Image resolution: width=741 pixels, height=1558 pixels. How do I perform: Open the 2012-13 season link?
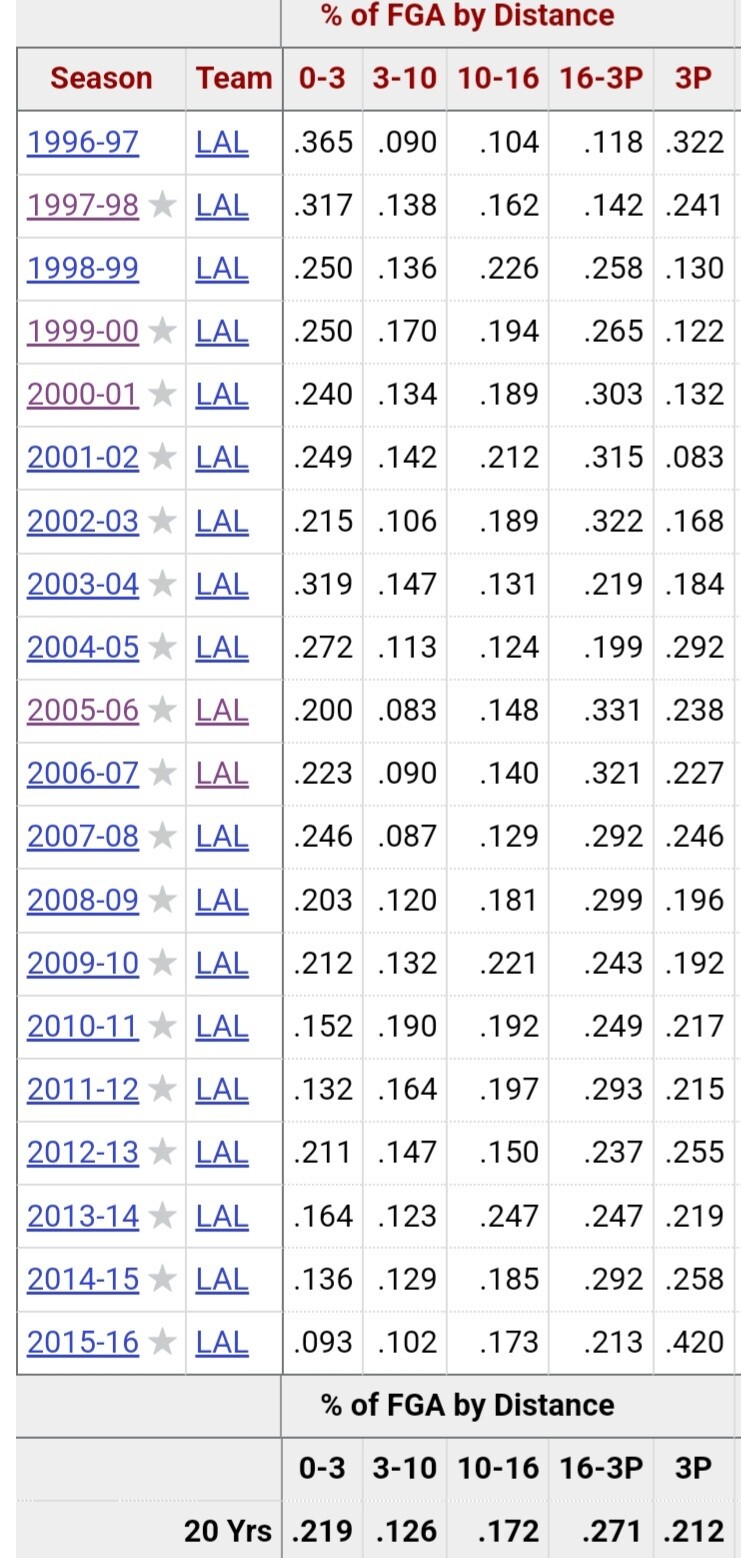[83, 1152]
